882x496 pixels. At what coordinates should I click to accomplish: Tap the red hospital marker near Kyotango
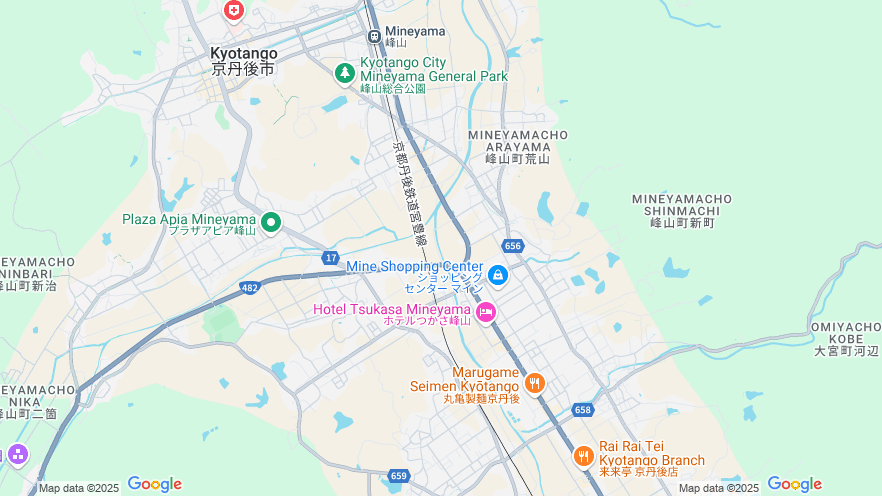[x=234, y=11]
